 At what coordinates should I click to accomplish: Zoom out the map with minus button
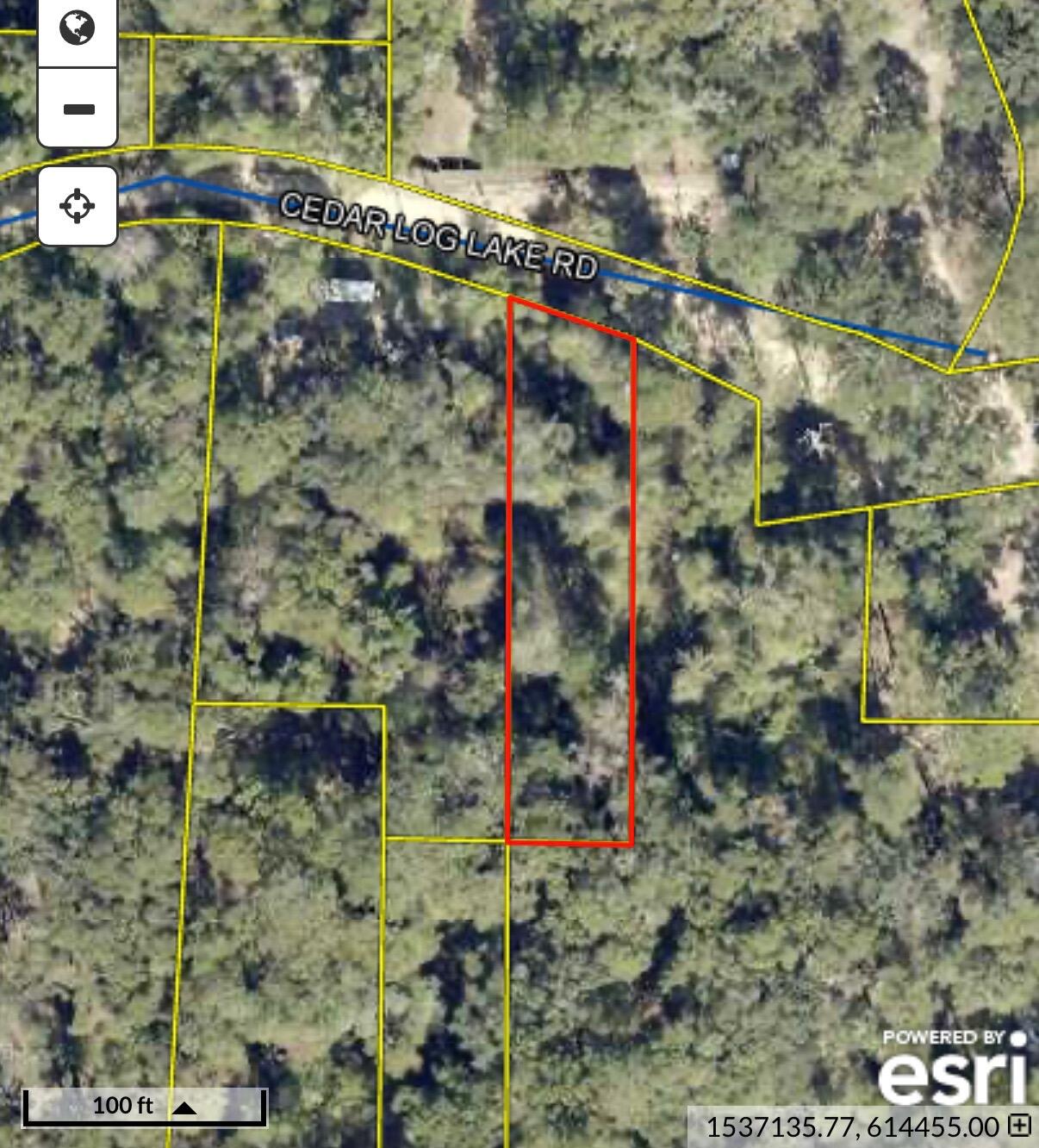(x=78, y=109)
